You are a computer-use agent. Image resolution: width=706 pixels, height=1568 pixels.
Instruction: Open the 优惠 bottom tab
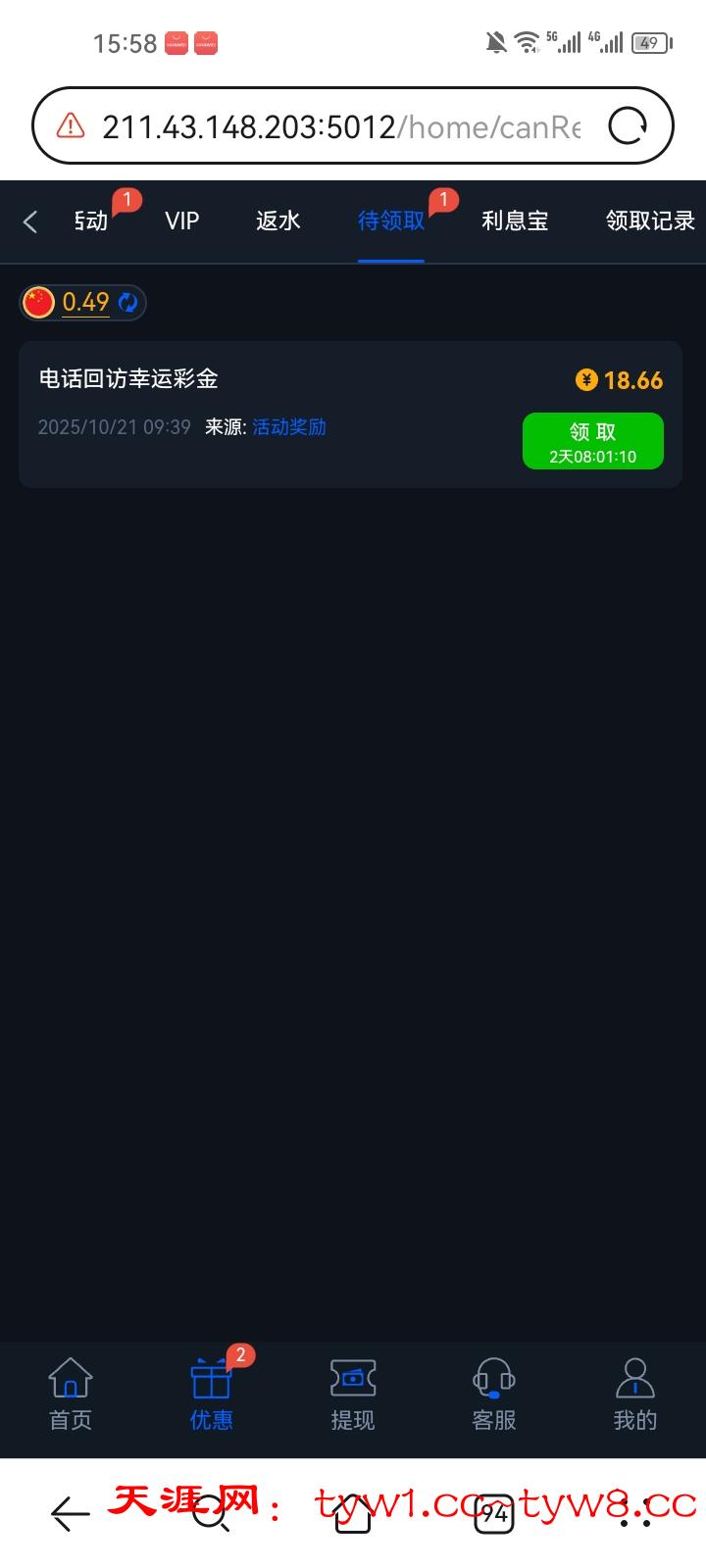pos(212,1394)
